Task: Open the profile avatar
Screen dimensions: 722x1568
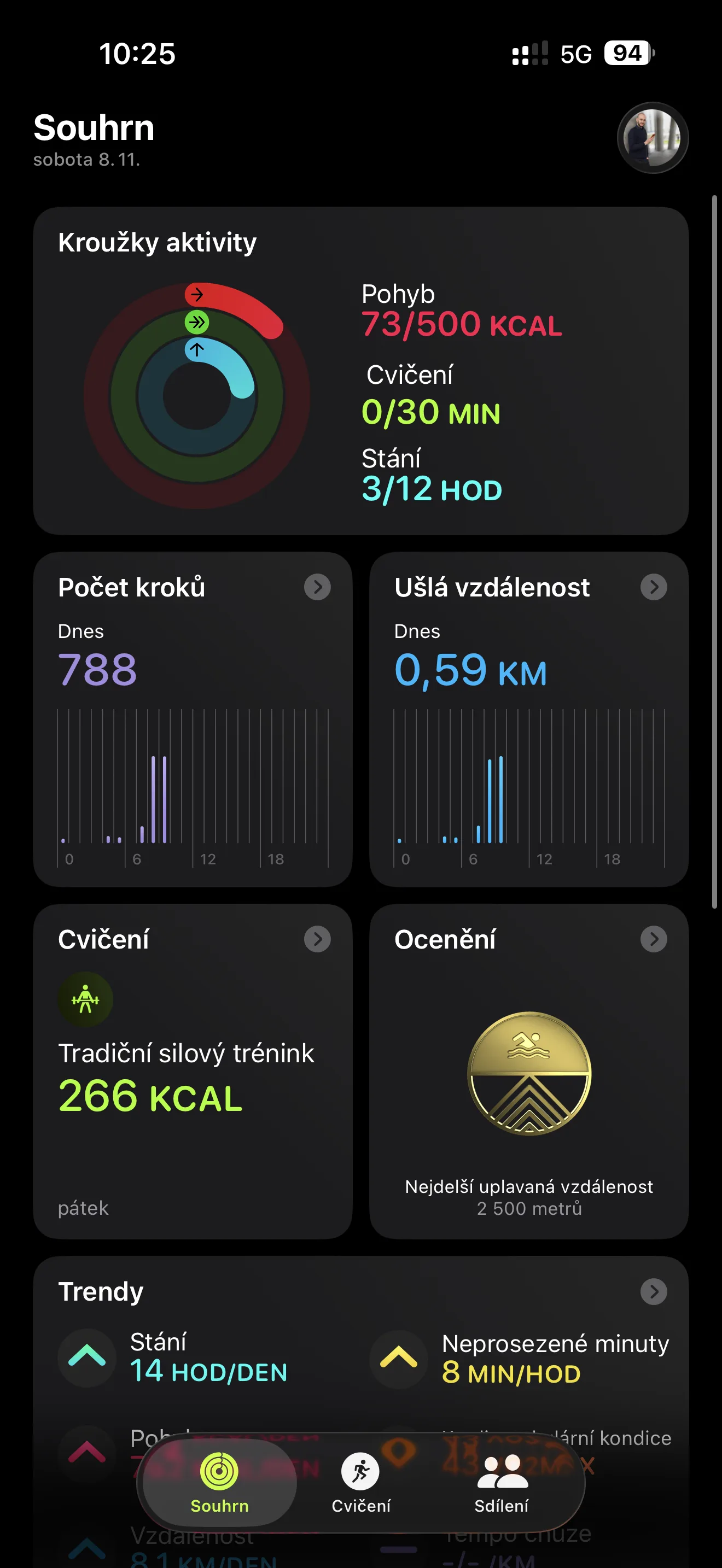Action: tap(652, 138)
